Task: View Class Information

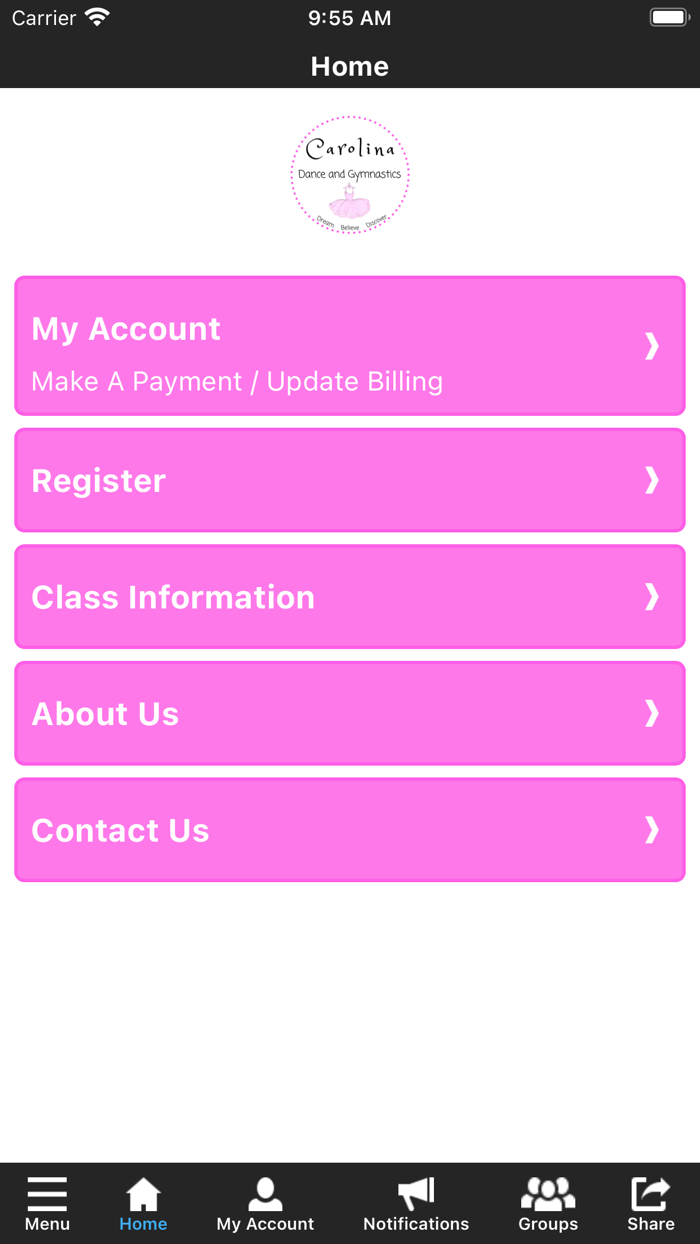Action: pos(349,597)
